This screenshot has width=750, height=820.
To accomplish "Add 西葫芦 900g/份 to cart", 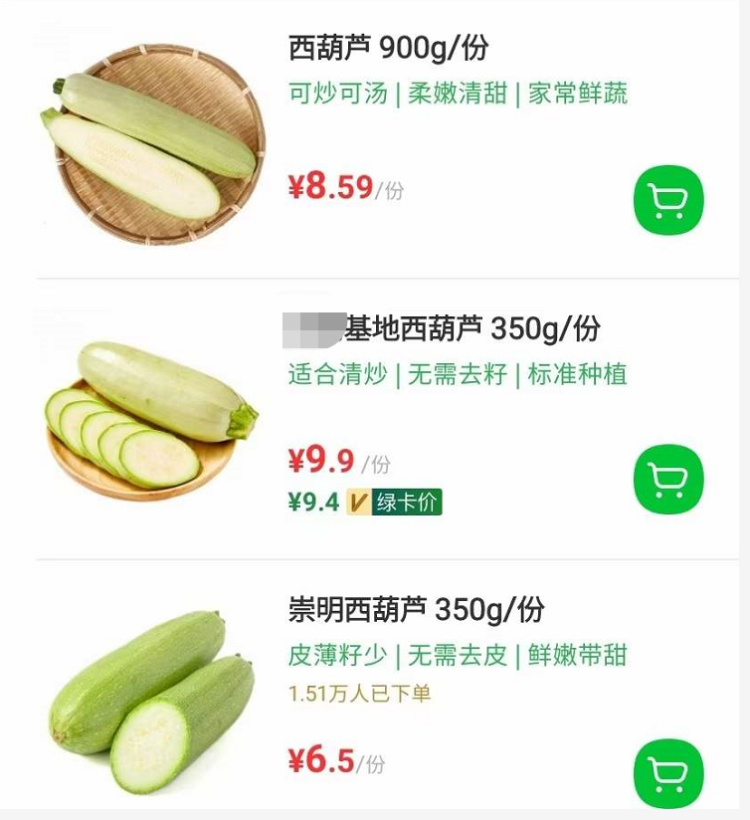I will 668,201.
